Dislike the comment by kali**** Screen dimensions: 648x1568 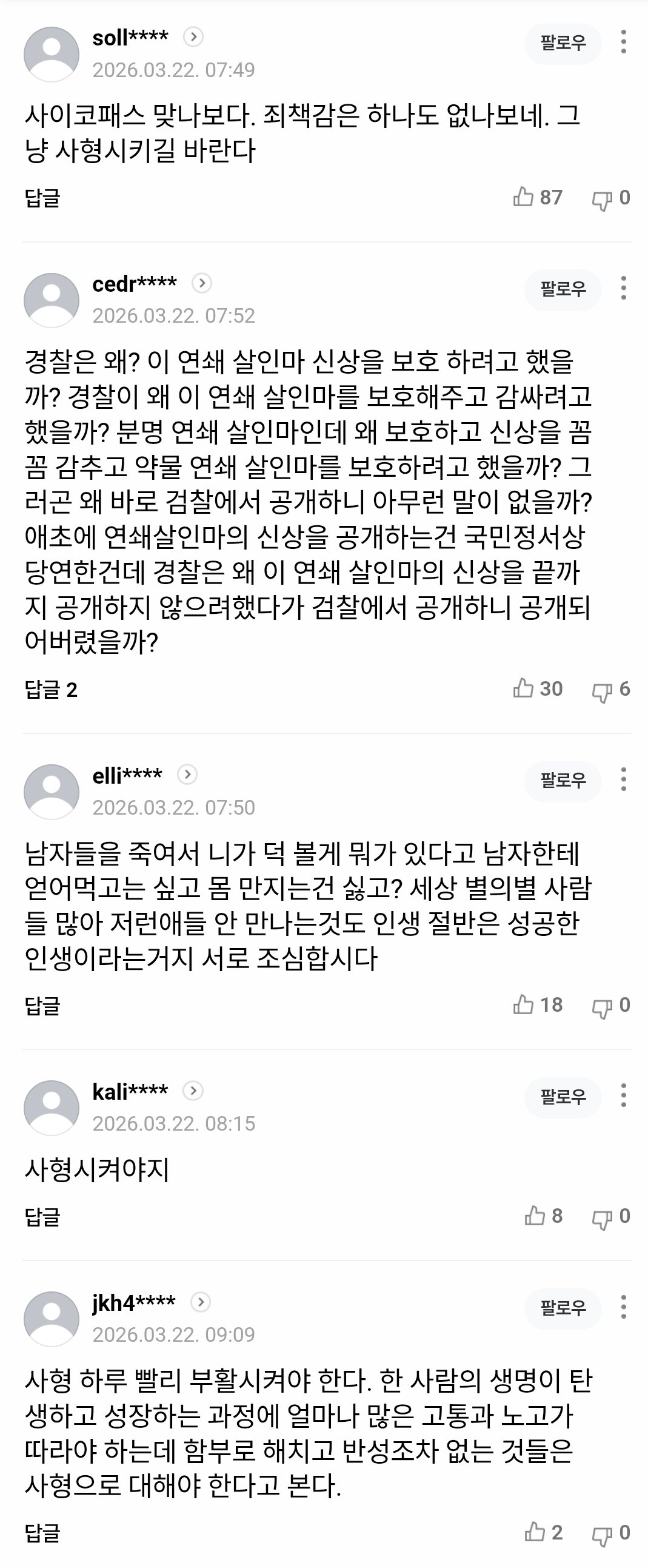[603, 1217]
